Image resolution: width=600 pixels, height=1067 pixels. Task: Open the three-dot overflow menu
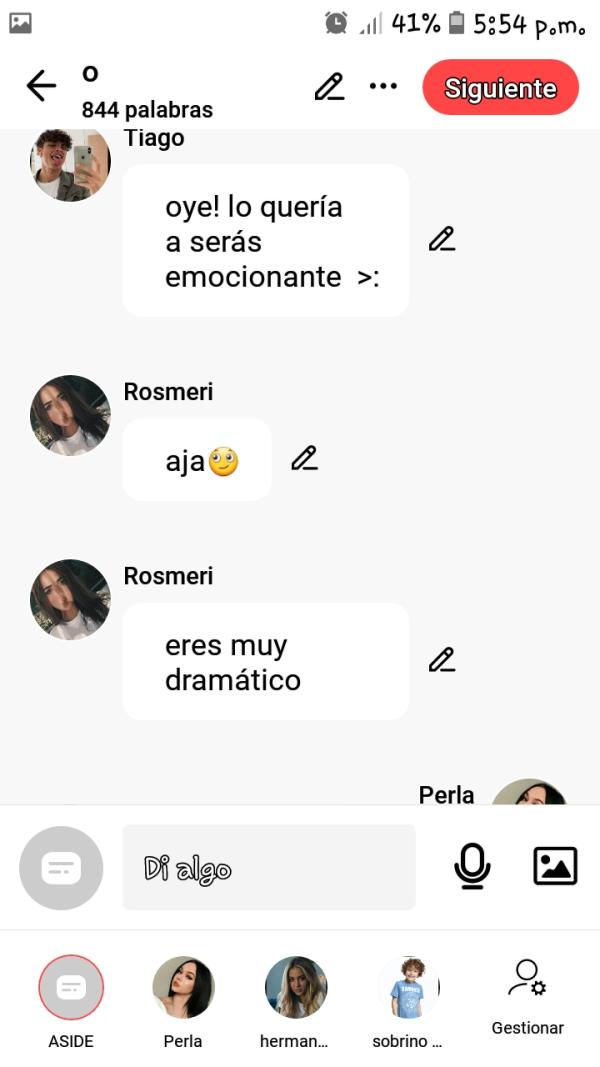[x=383, y=87]
